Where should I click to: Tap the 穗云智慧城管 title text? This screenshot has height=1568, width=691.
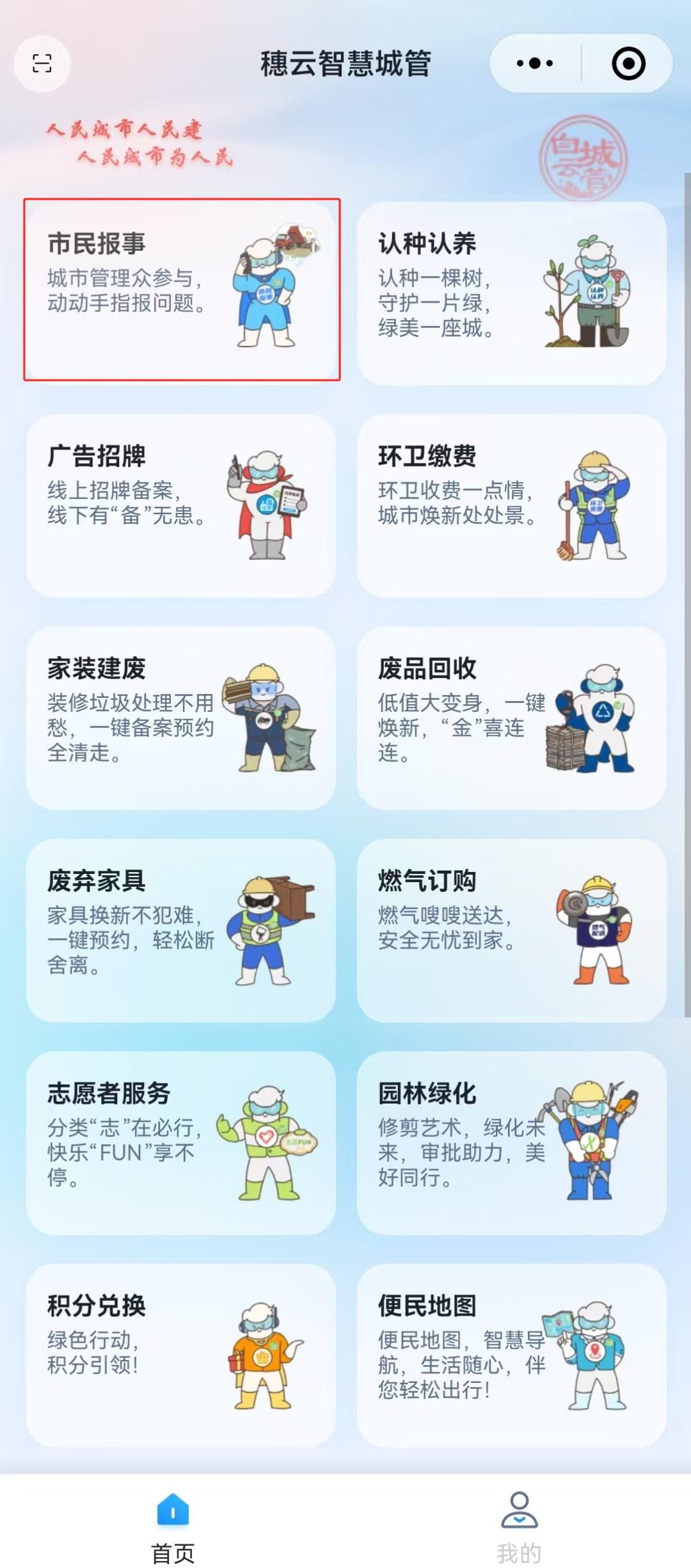pyautogui.click(x=345, y=64)
